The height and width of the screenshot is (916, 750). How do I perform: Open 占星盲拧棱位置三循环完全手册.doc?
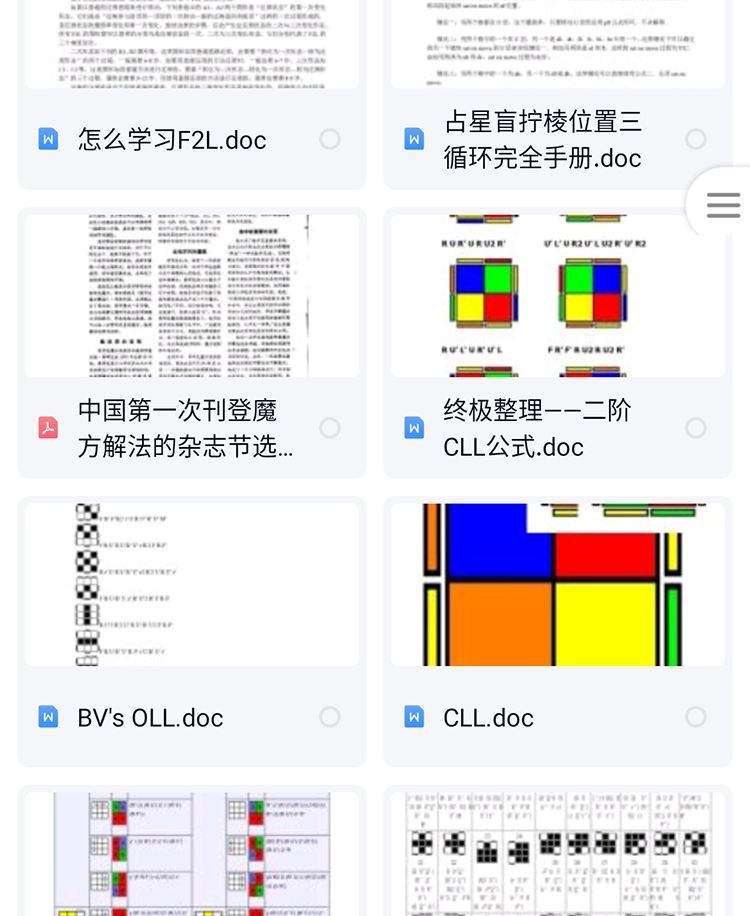point(542,140)
